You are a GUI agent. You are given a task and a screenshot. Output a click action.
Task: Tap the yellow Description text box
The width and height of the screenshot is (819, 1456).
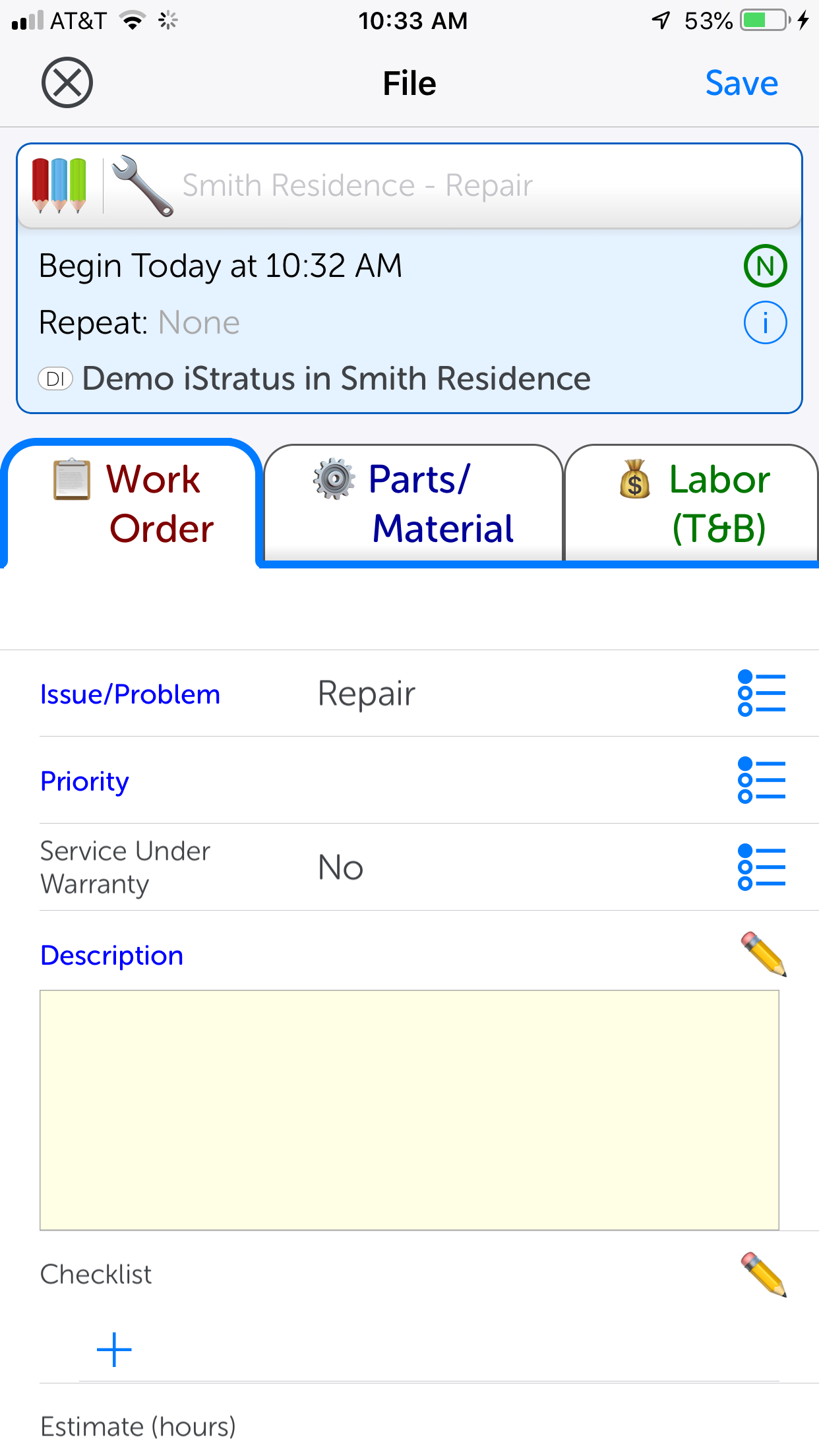point(409,1110)
